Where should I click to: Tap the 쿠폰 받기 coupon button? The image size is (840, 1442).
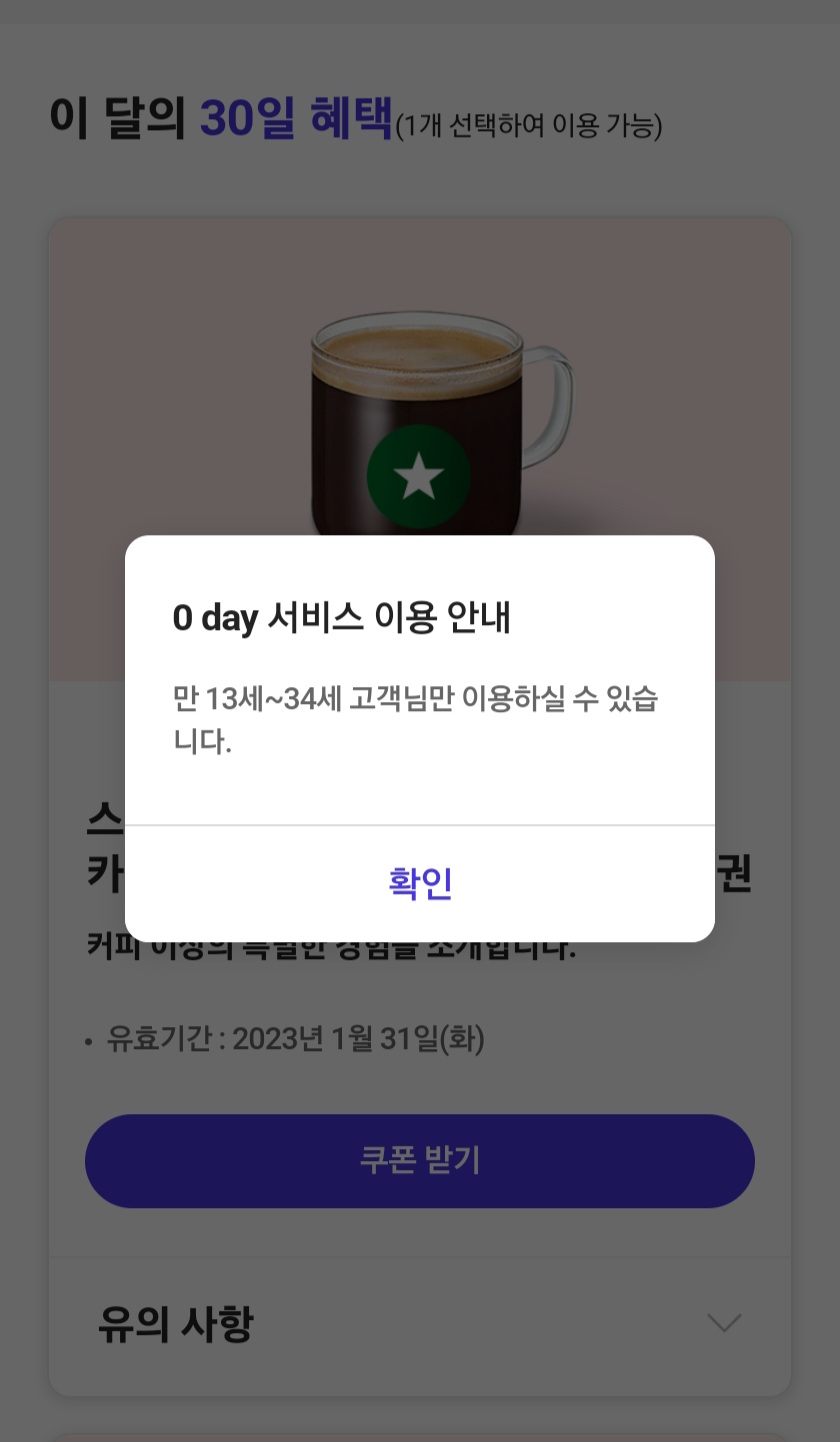click(x=420, y=1161)
